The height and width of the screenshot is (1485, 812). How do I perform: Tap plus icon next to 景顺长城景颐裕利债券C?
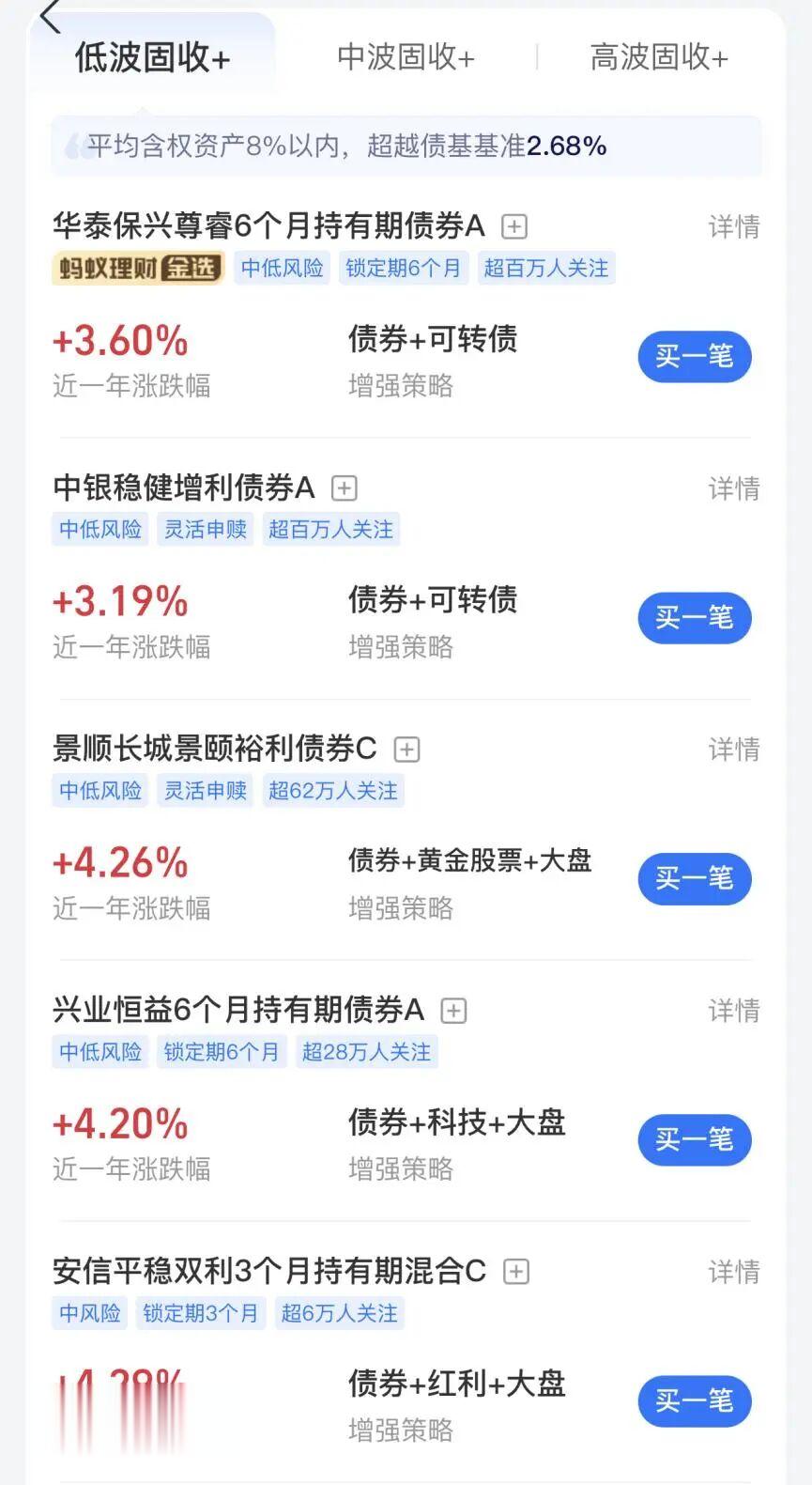[406, 749]
